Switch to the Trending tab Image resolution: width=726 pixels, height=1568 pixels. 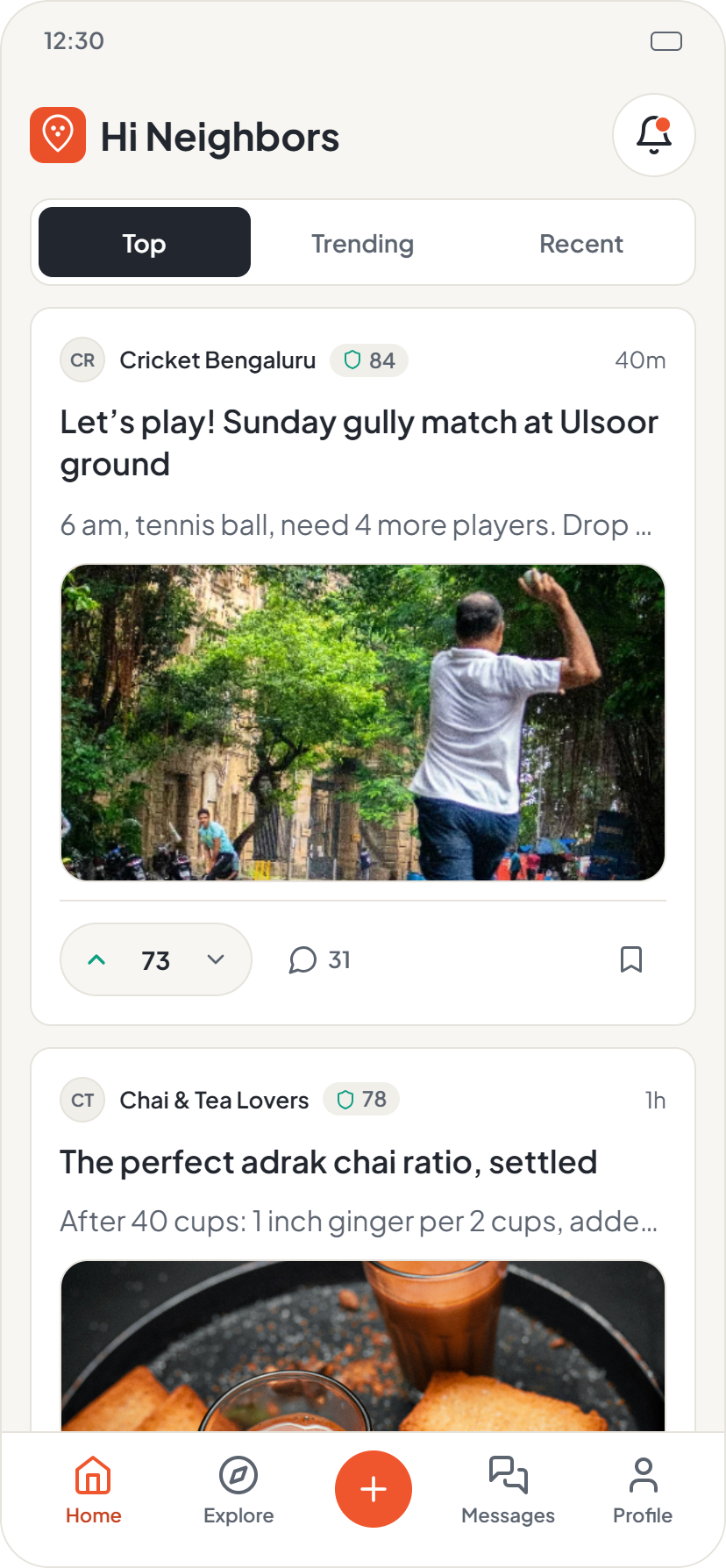[x=362, y=243]
